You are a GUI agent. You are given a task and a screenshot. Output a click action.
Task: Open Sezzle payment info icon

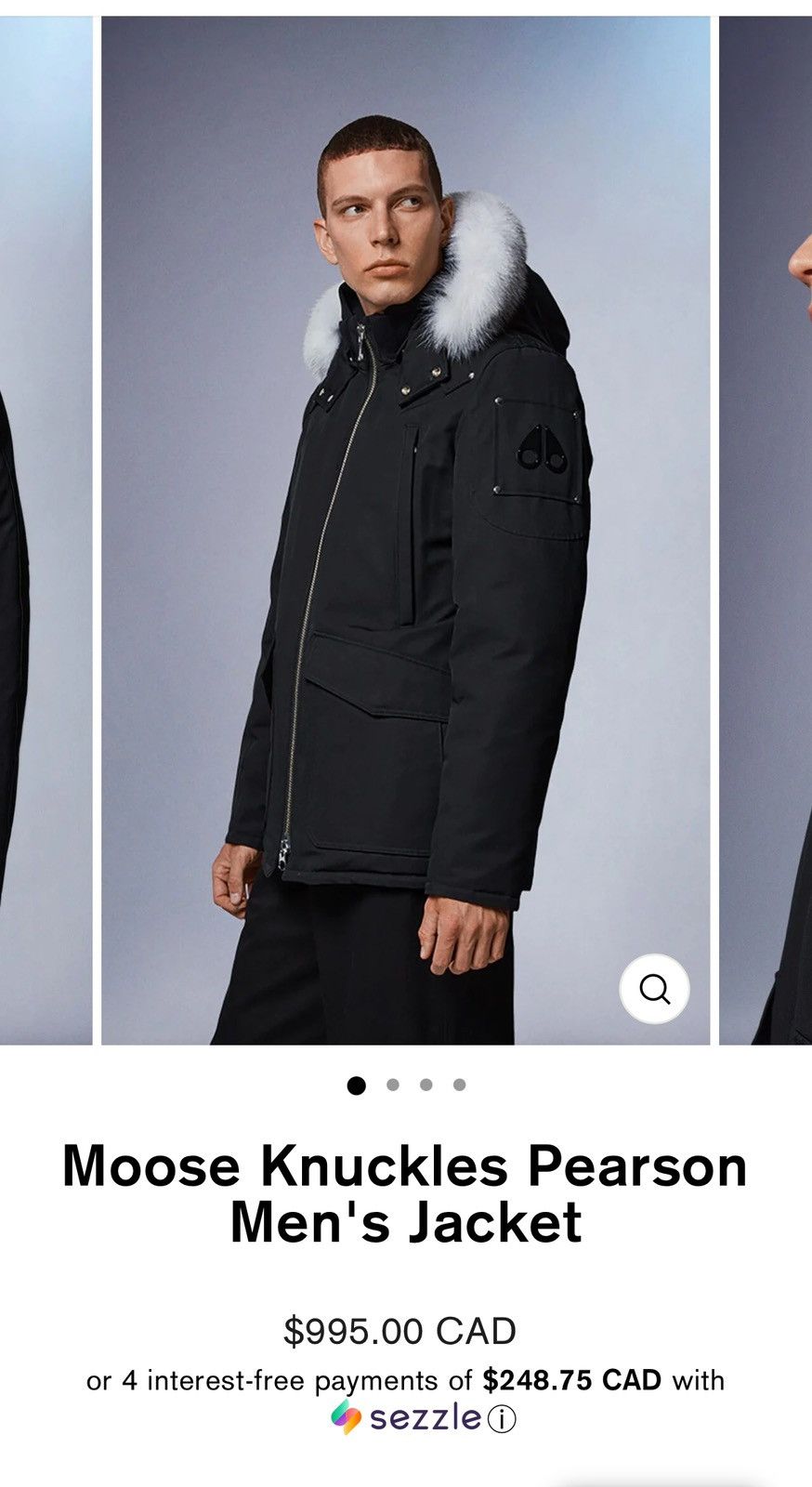[x=502, y=1419]
